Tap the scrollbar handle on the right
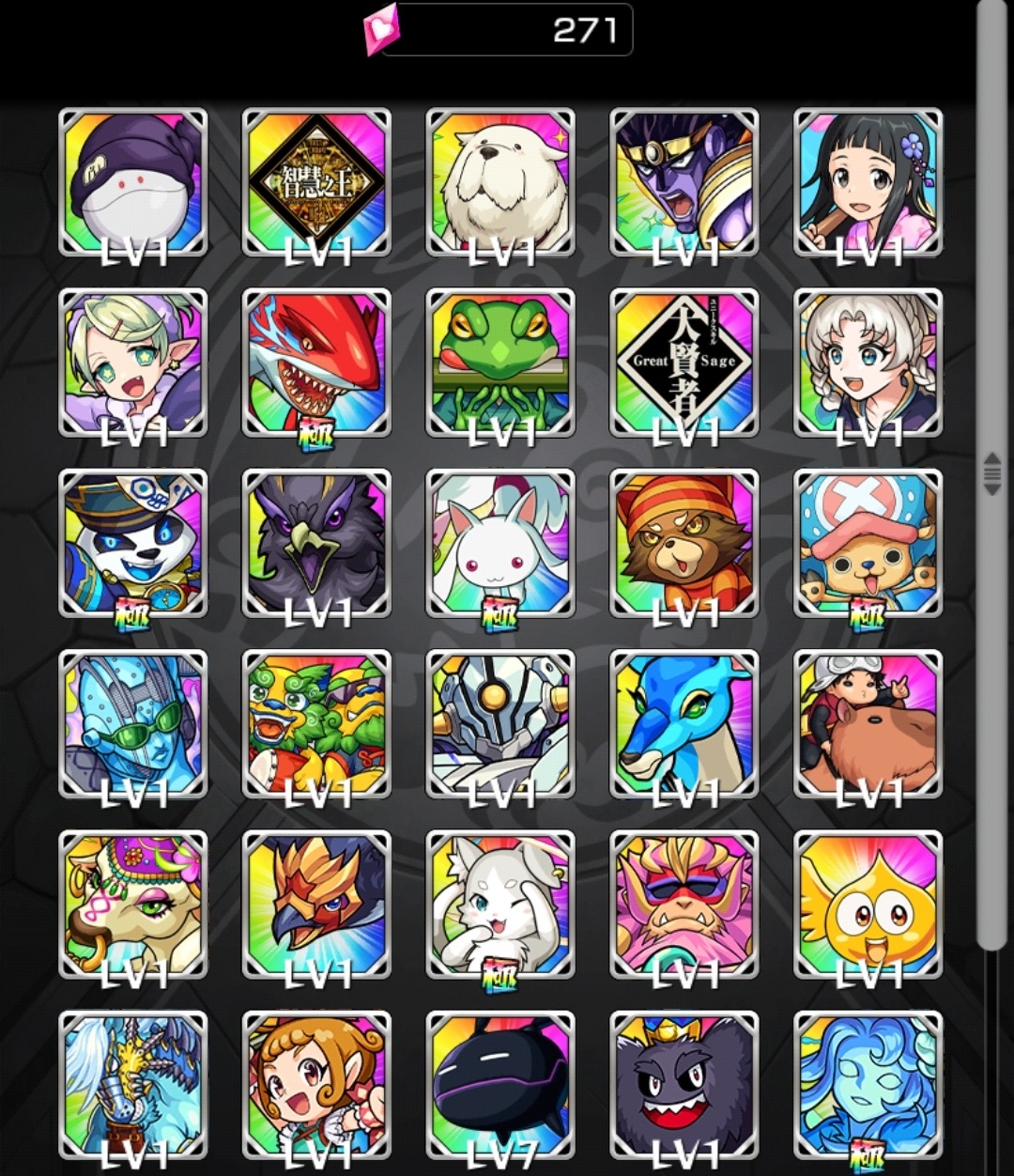Image resolution: width=1014 pixels, height=1176 pixels. pos(991,473)
